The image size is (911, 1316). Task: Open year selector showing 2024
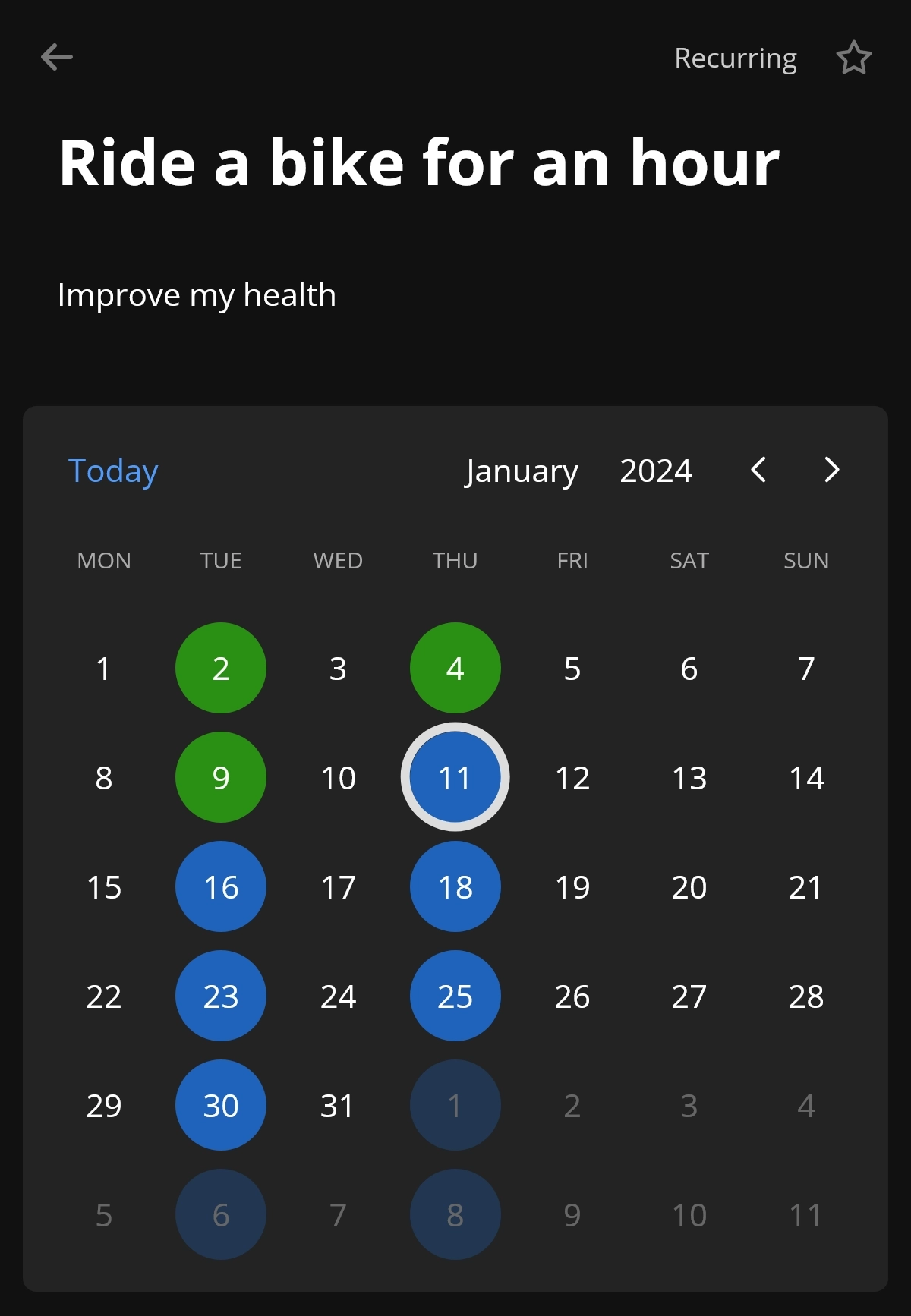[x=656, y=471]
